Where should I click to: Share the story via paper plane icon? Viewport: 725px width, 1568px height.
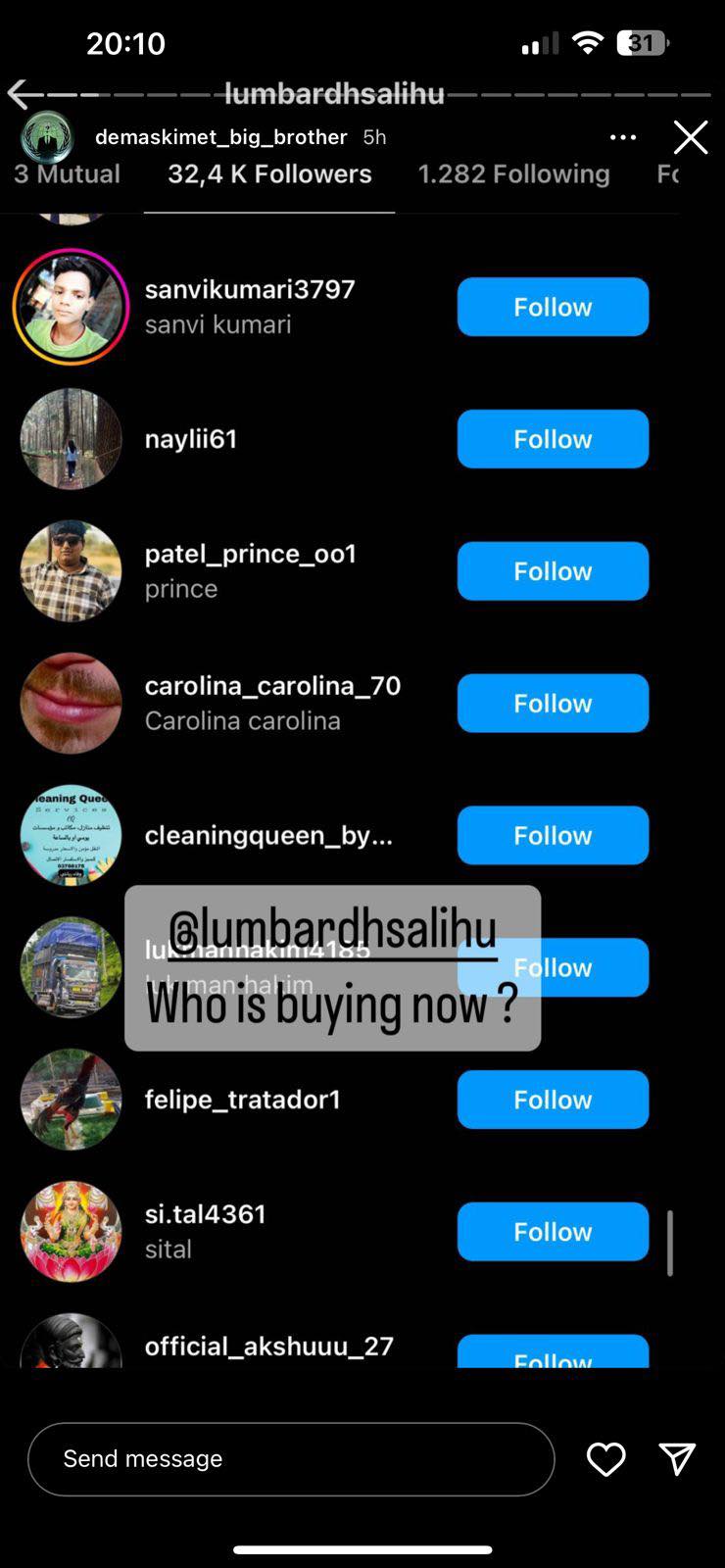pos(677,1459)
